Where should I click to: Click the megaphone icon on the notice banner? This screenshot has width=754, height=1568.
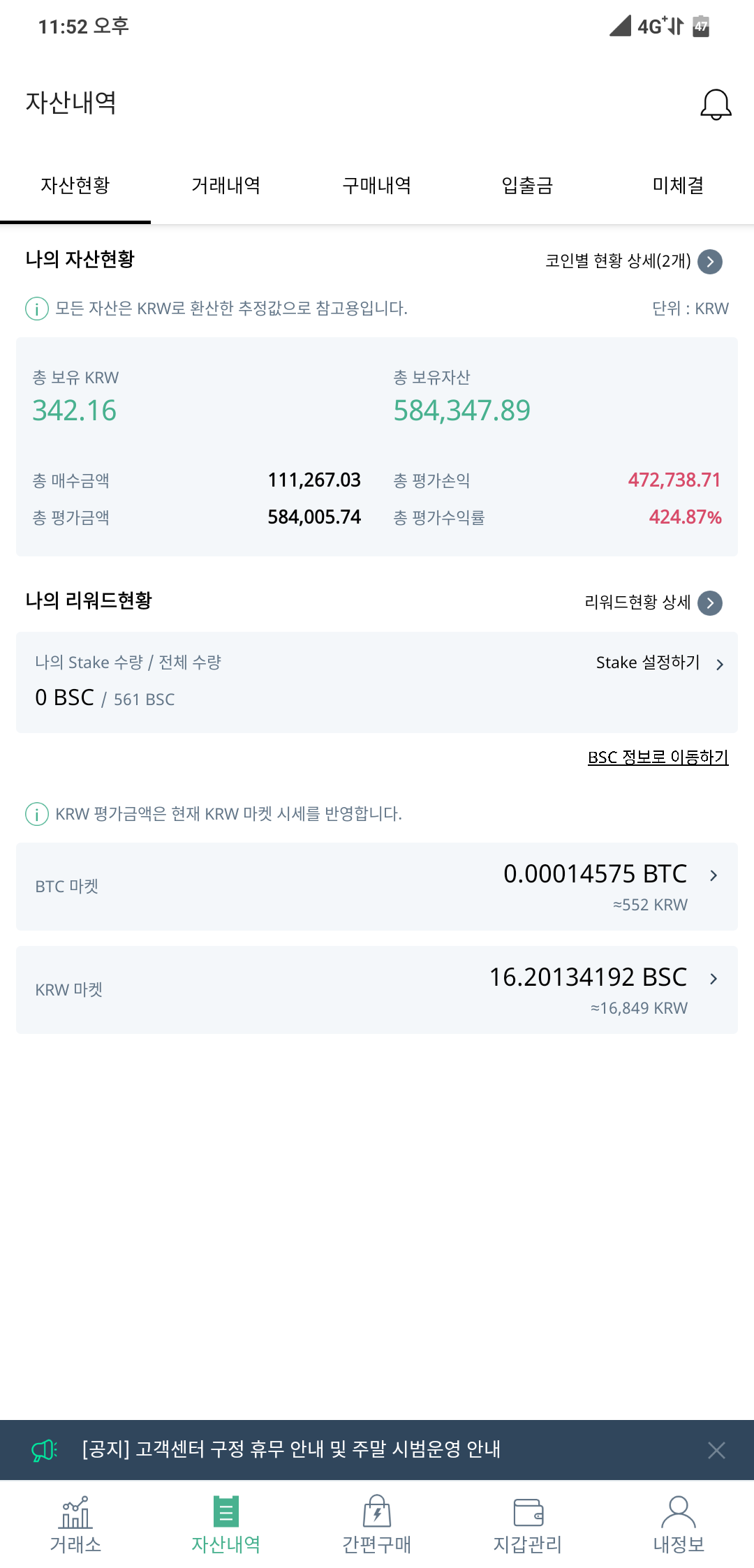[42, 1450]
